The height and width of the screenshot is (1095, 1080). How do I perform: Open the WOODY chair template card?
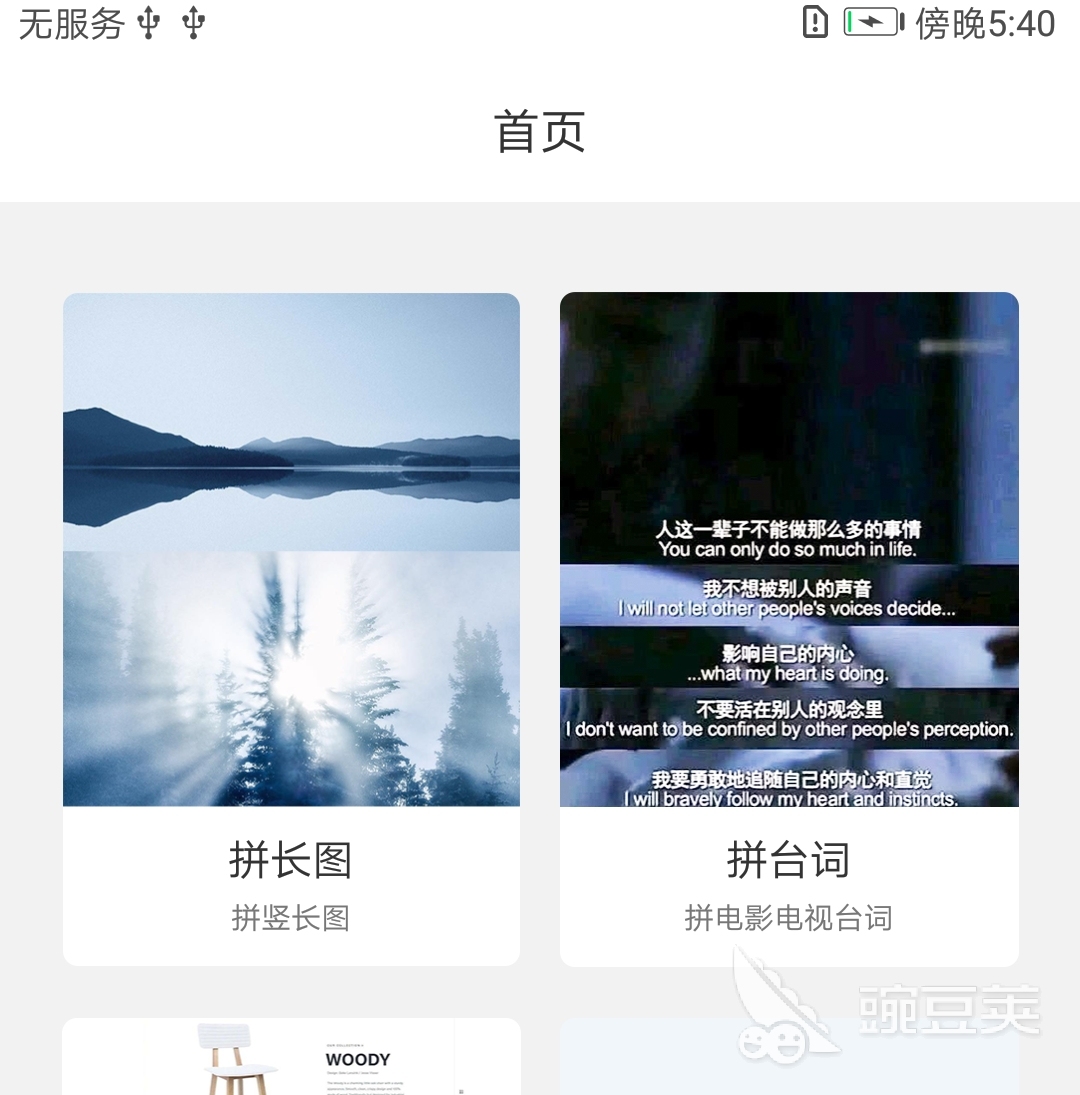(x=291, y=1058)
